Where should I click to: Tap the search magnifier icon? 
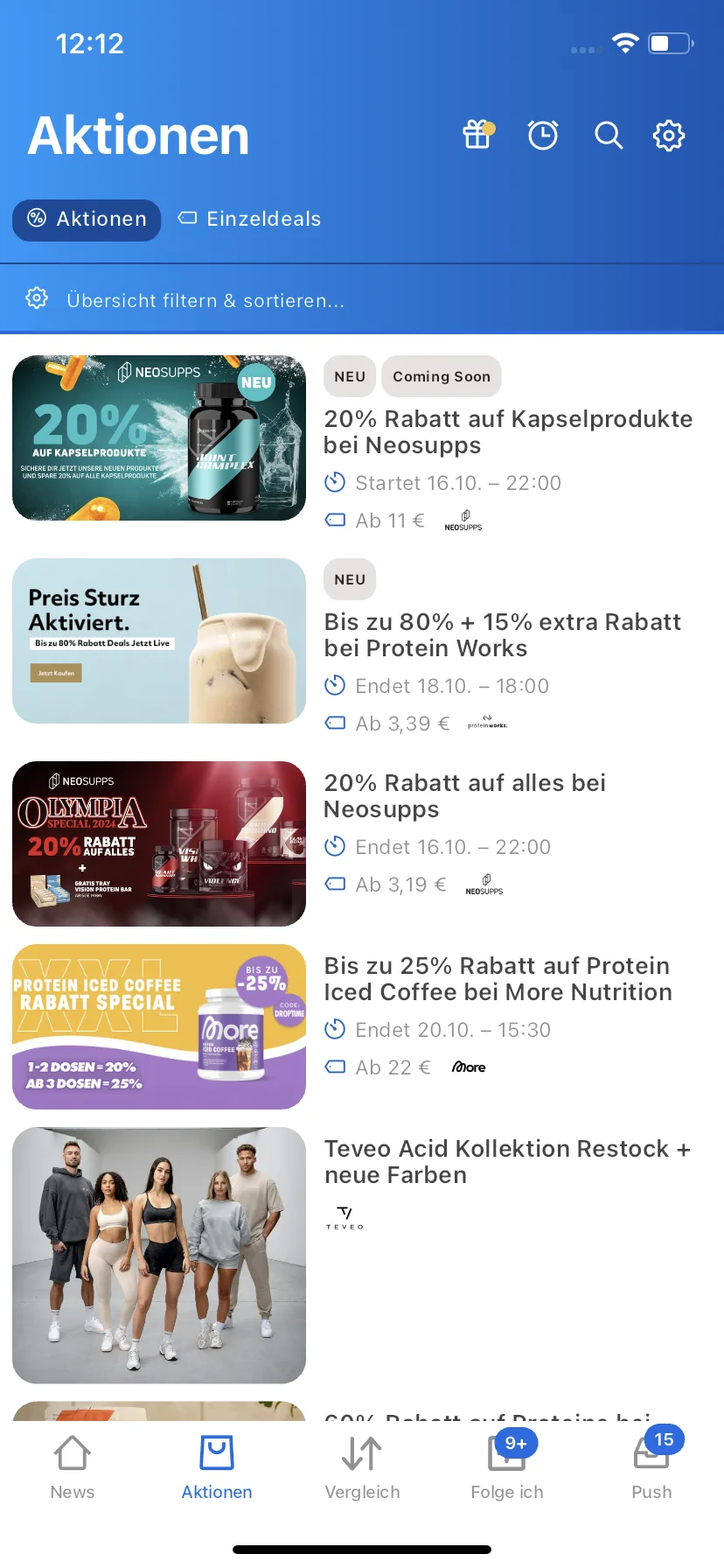[x=609, y=136]
